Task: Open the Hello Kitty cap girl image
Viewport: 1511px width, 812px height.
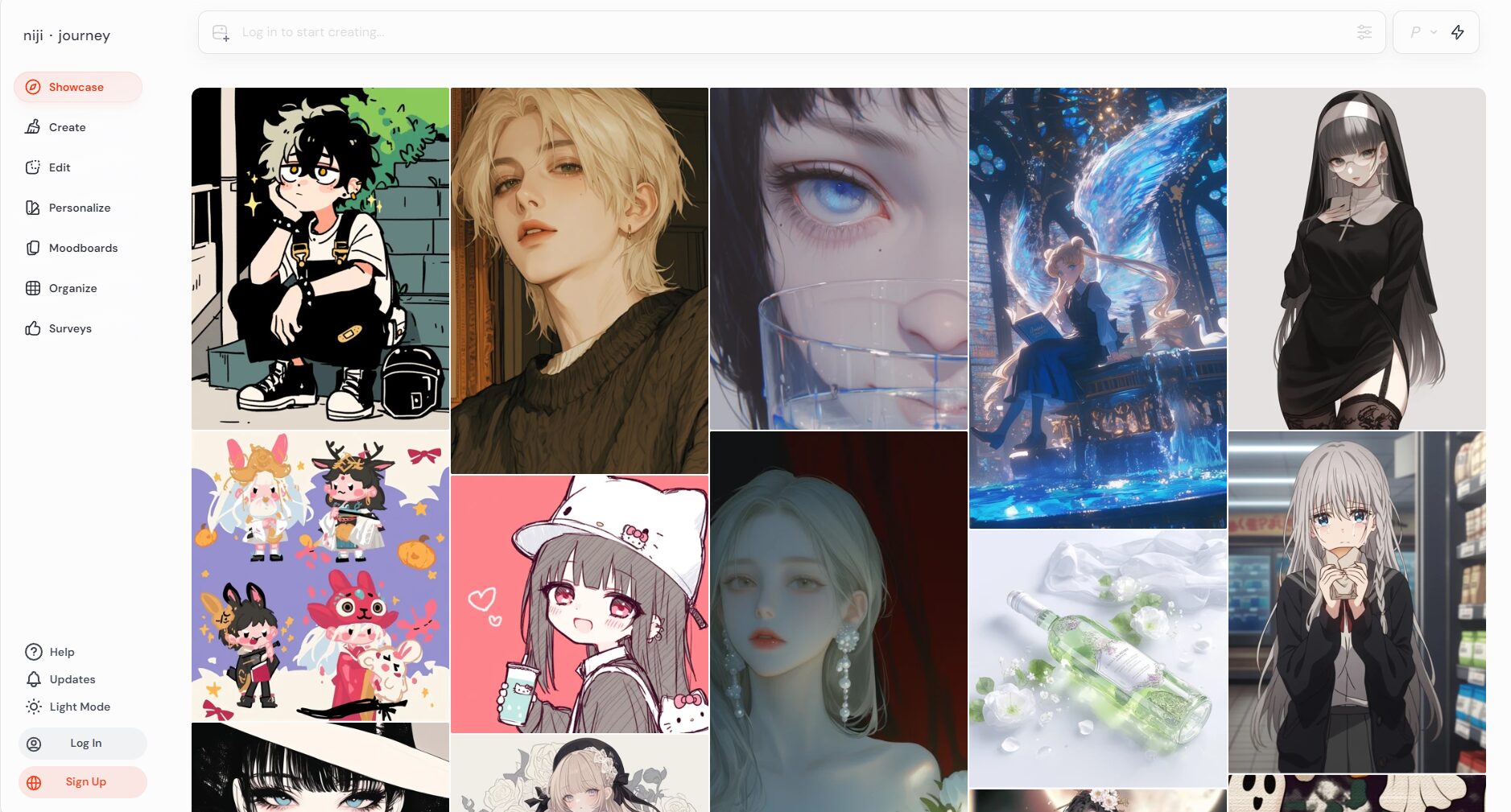Action: pyautogui.click(x=580, y=604)
